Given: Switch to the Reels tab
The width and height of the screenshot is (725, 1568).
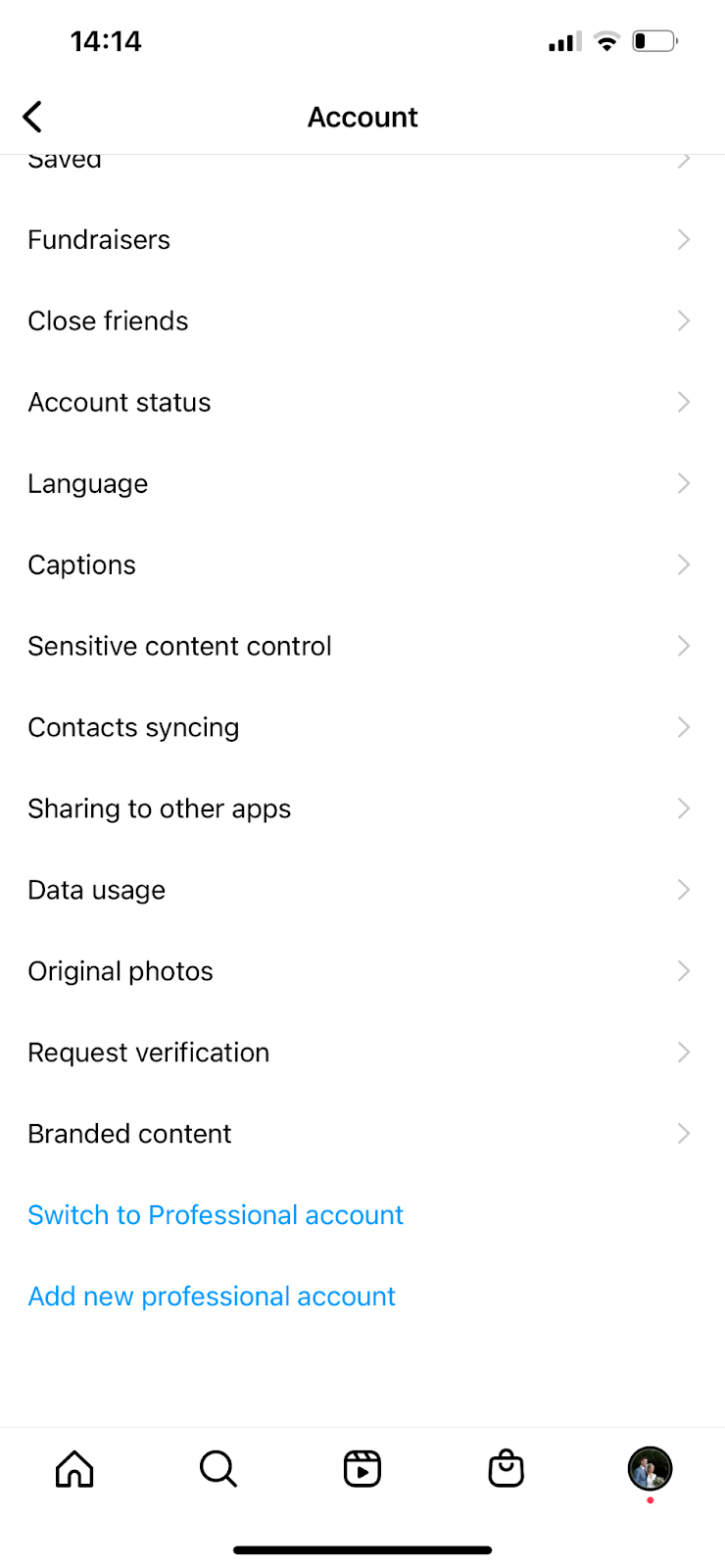Looking at the screenshot, I should 362,1469.
